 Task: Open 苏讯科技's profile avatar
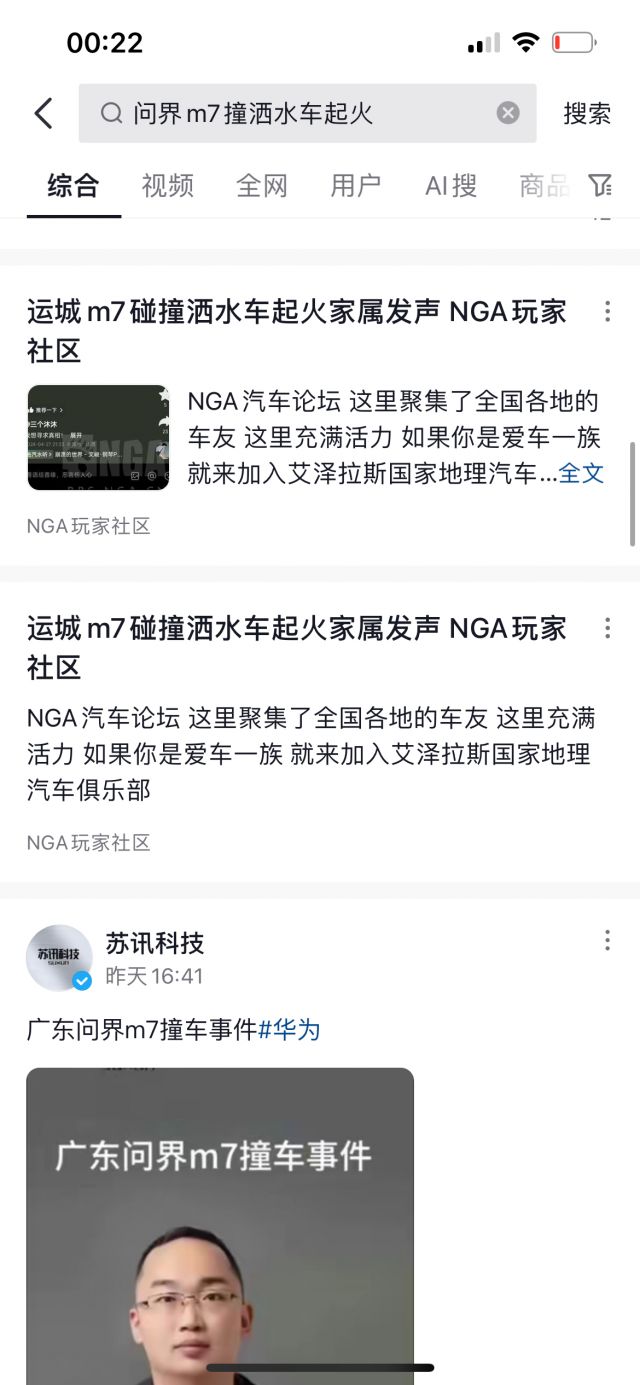(59, 957)
